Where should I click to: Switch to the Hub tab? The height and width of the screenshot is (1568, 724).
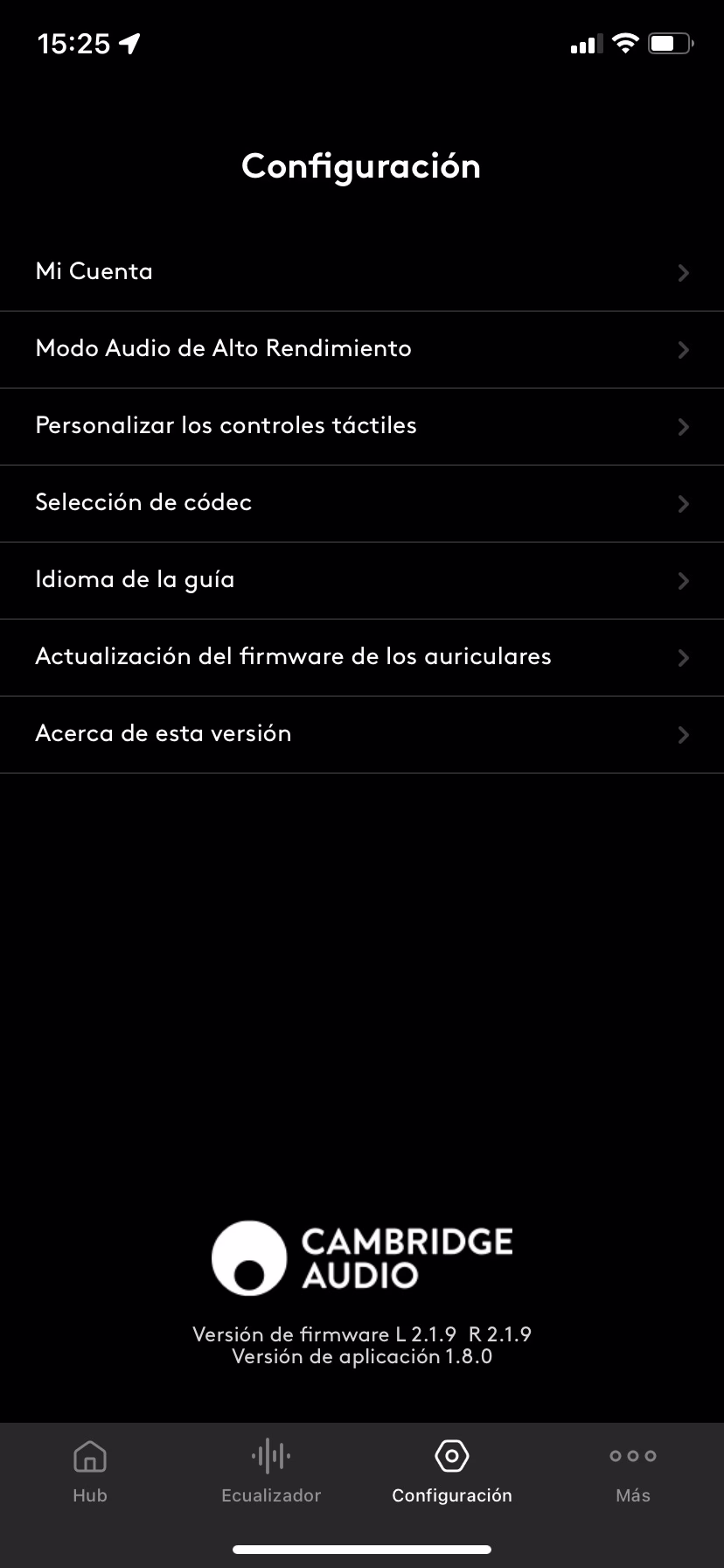tap(90, 1472)
